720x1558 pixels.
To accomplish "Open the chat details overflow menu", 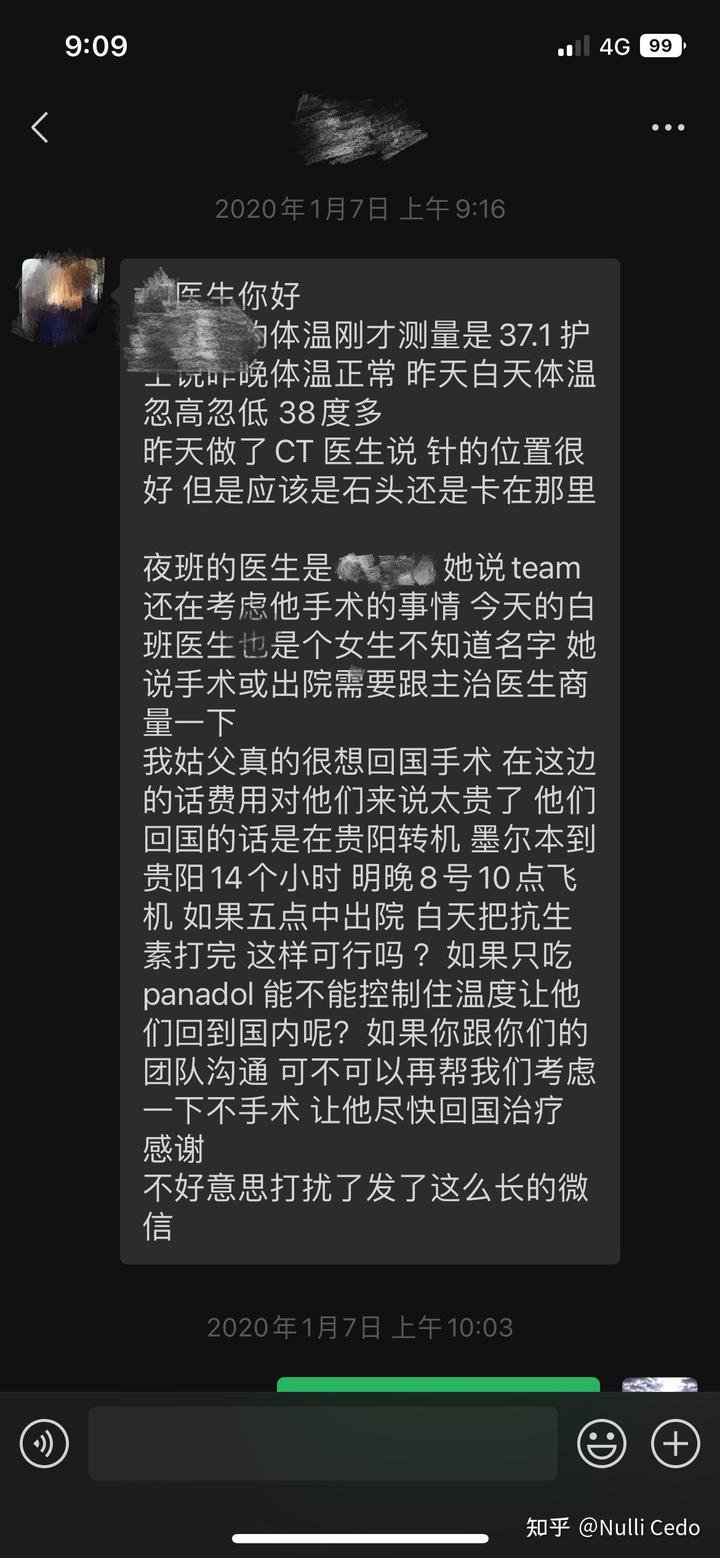I will click(x=667, y=127).
